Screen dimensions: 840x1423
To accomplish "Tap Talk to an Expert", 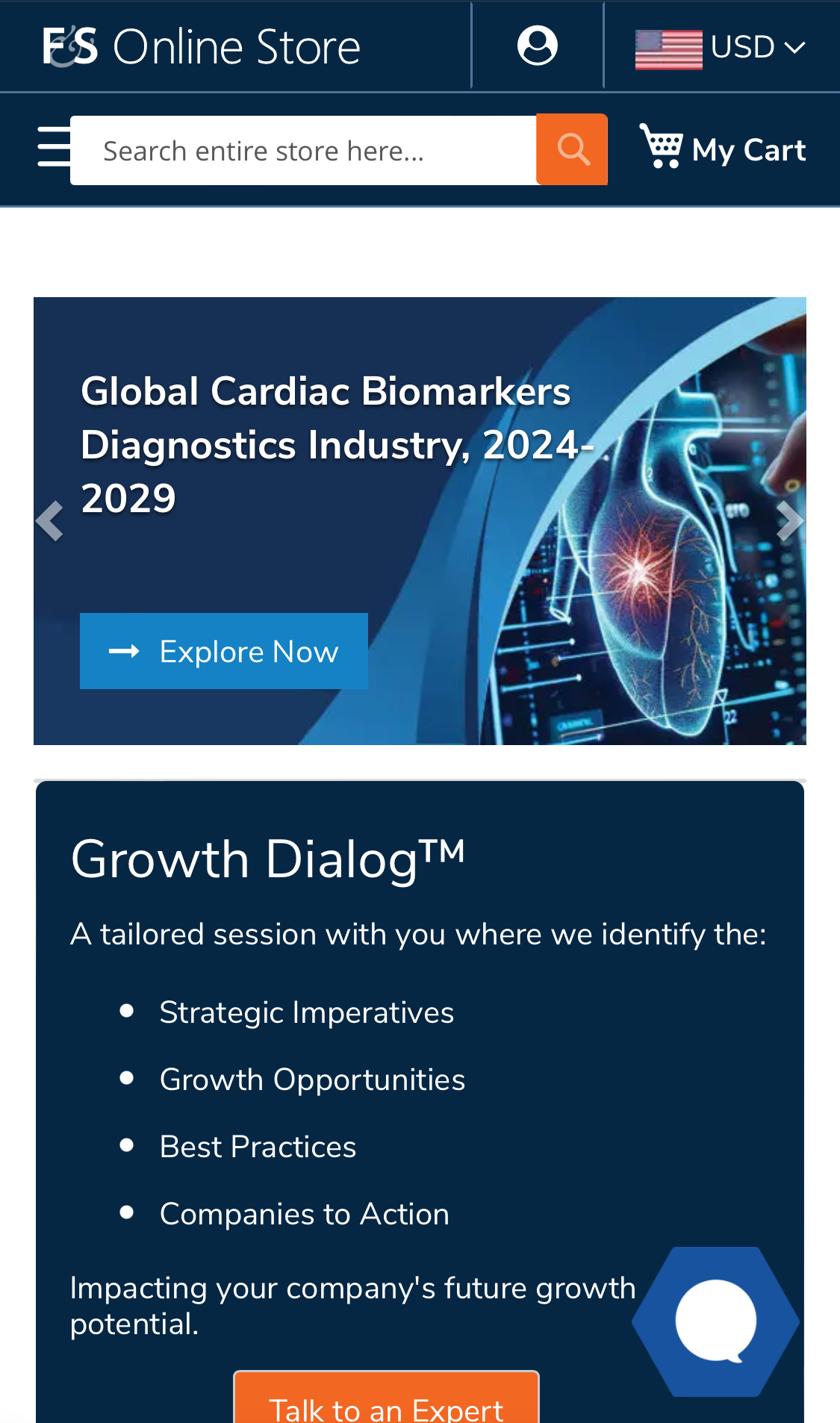I will pos(386,1404).
